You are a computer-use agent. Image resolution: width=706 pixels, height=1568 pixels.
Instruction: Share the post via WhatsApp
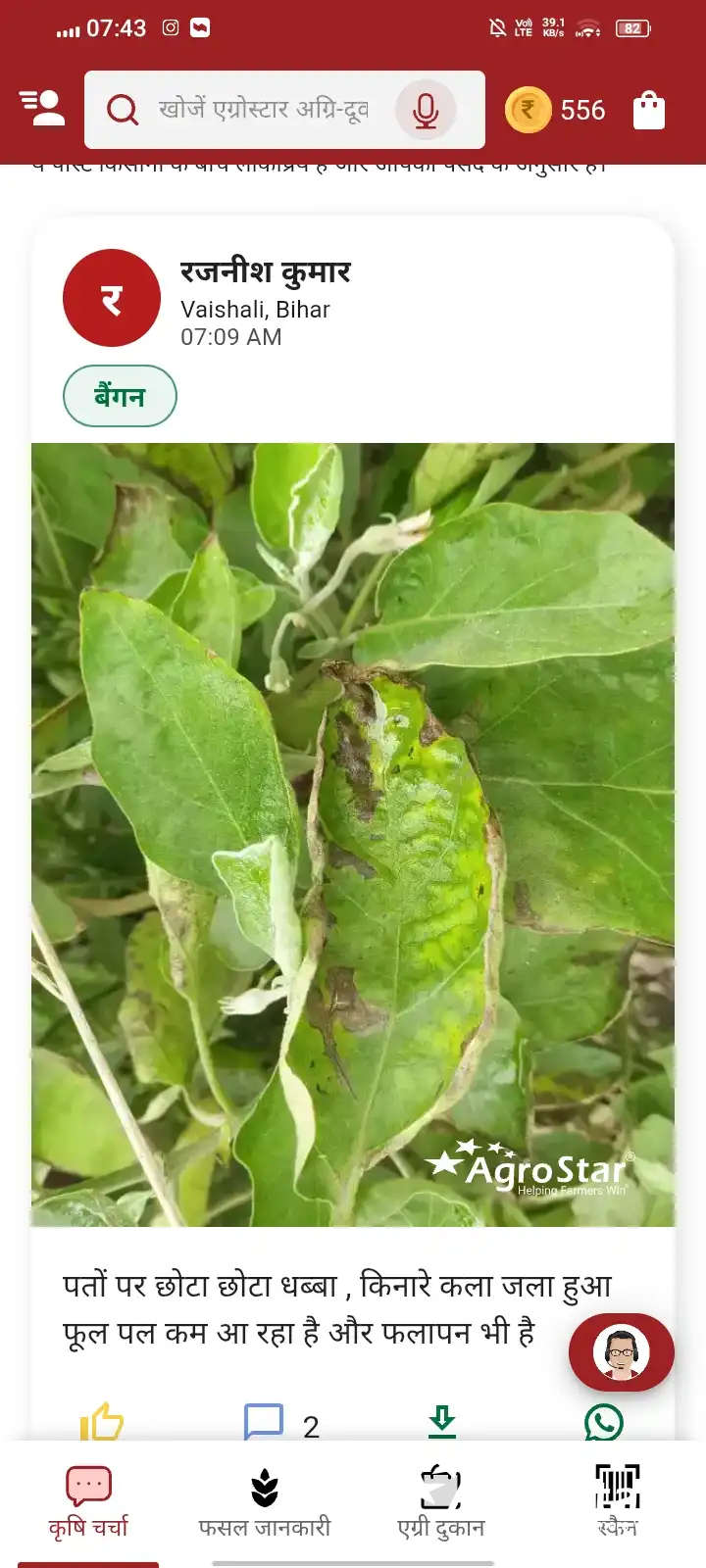pyautogui.click(x=604, y=1422)
